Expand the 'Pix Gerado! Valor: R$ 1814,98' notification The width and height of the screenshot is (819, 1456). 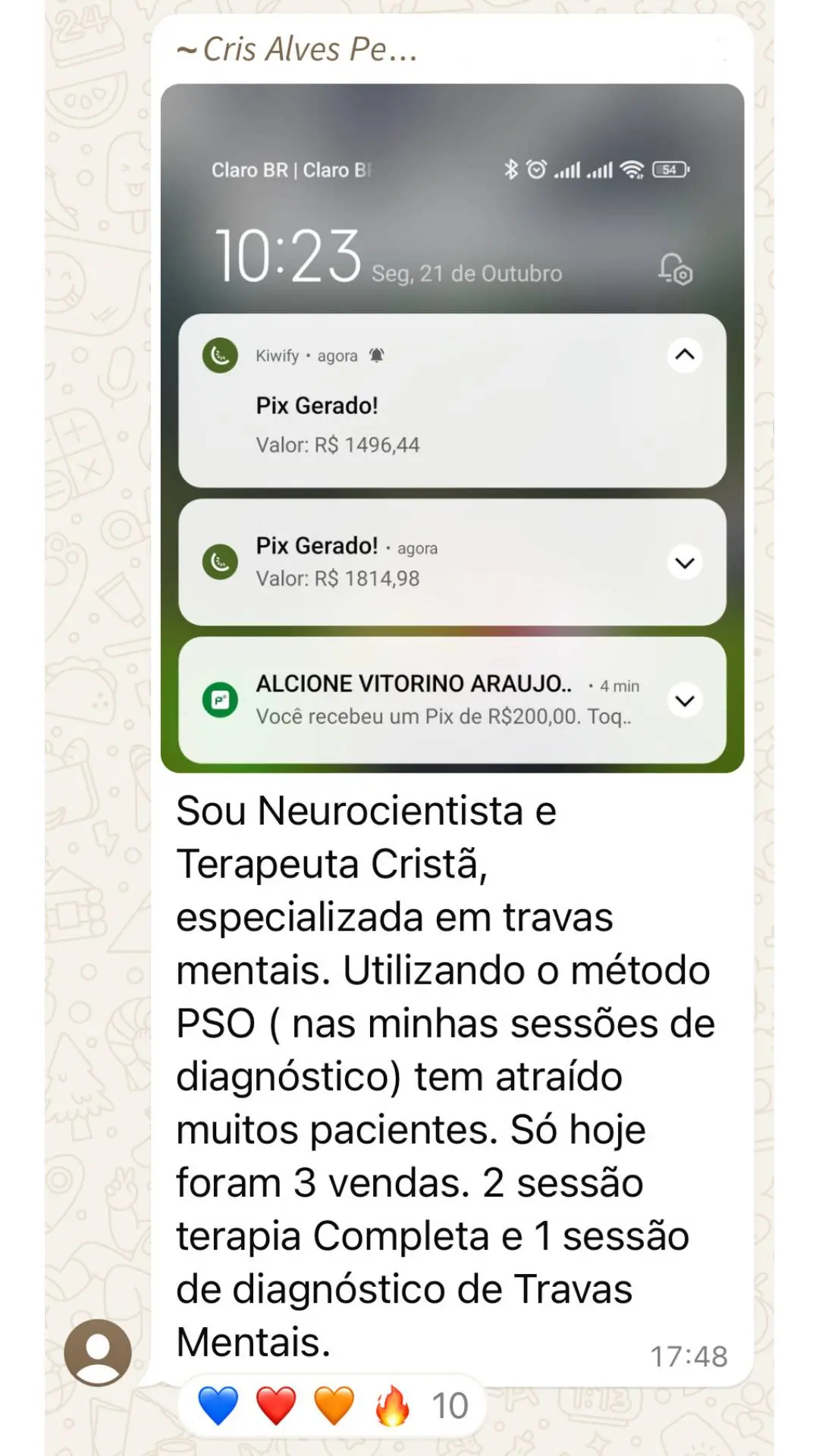coord(684,562)
